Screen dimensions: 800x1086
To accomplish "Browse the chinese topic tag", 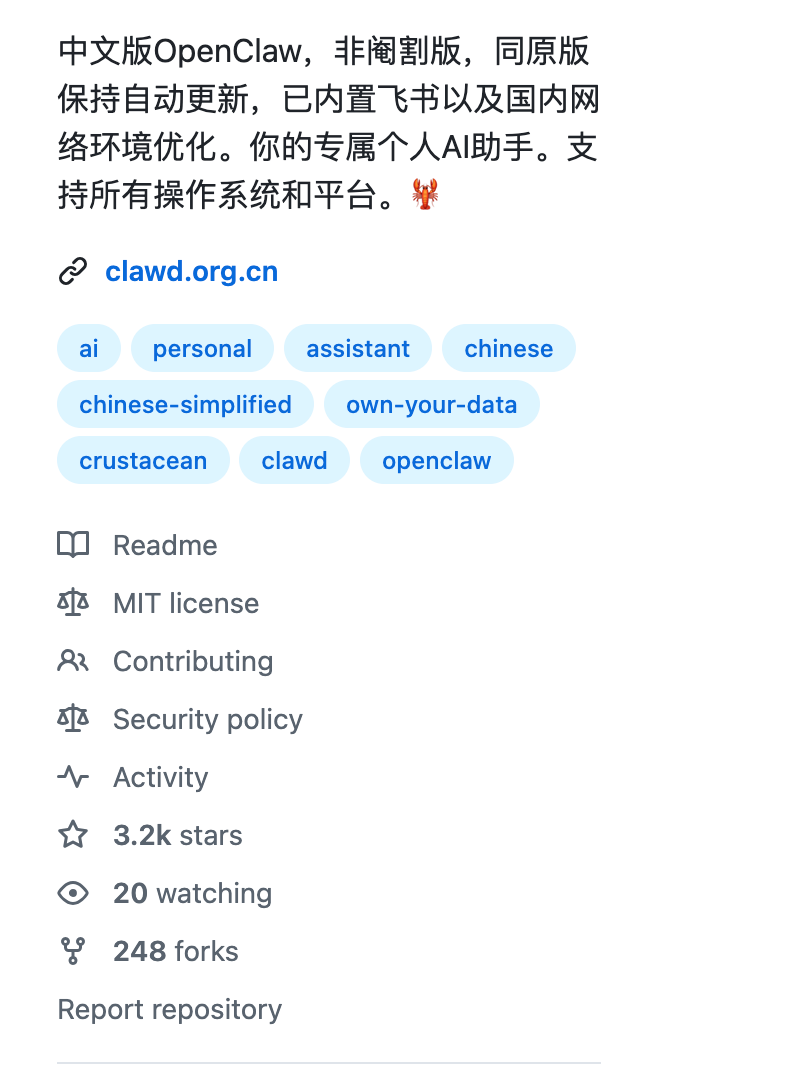I will [x=508, y=348].
